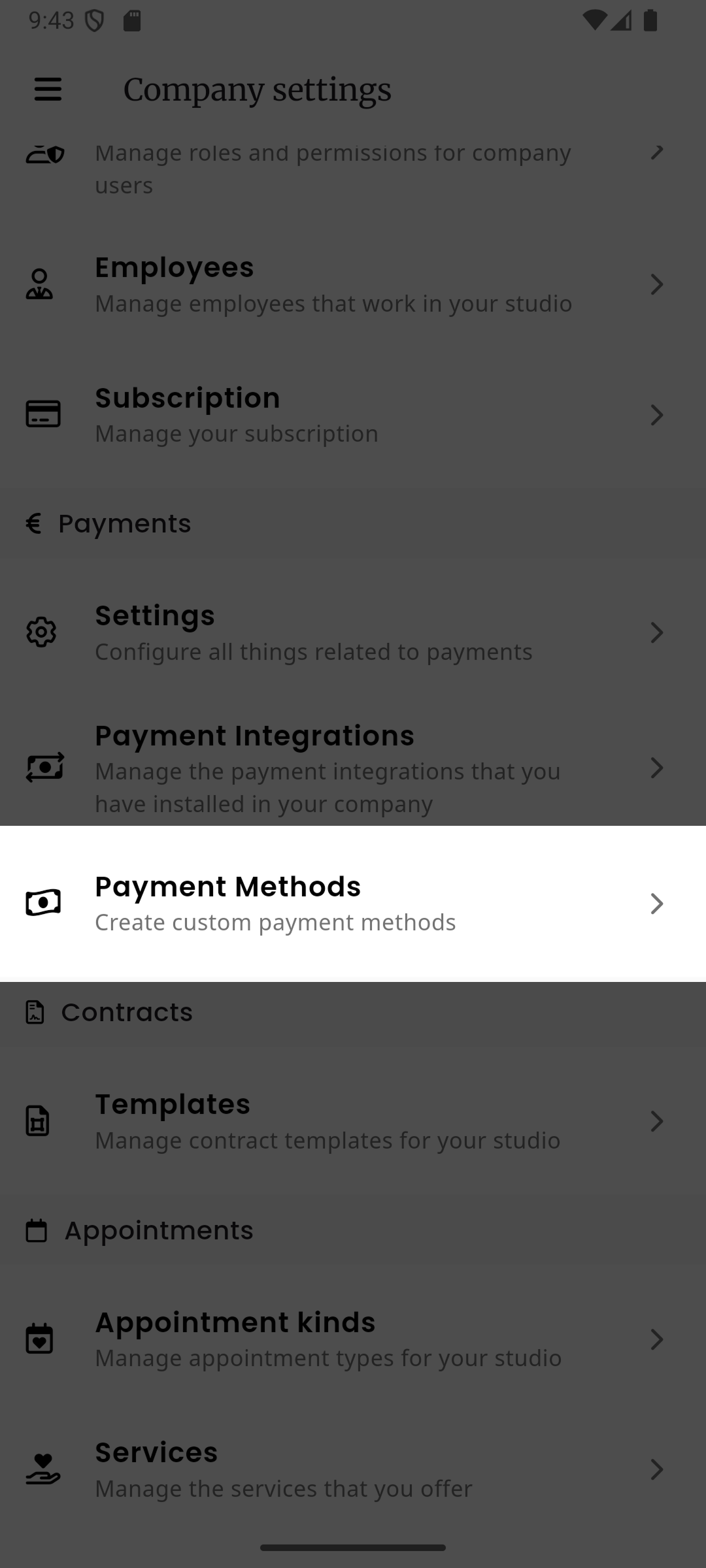Expand the Payment Methods row chevron

tap(657, 904)
